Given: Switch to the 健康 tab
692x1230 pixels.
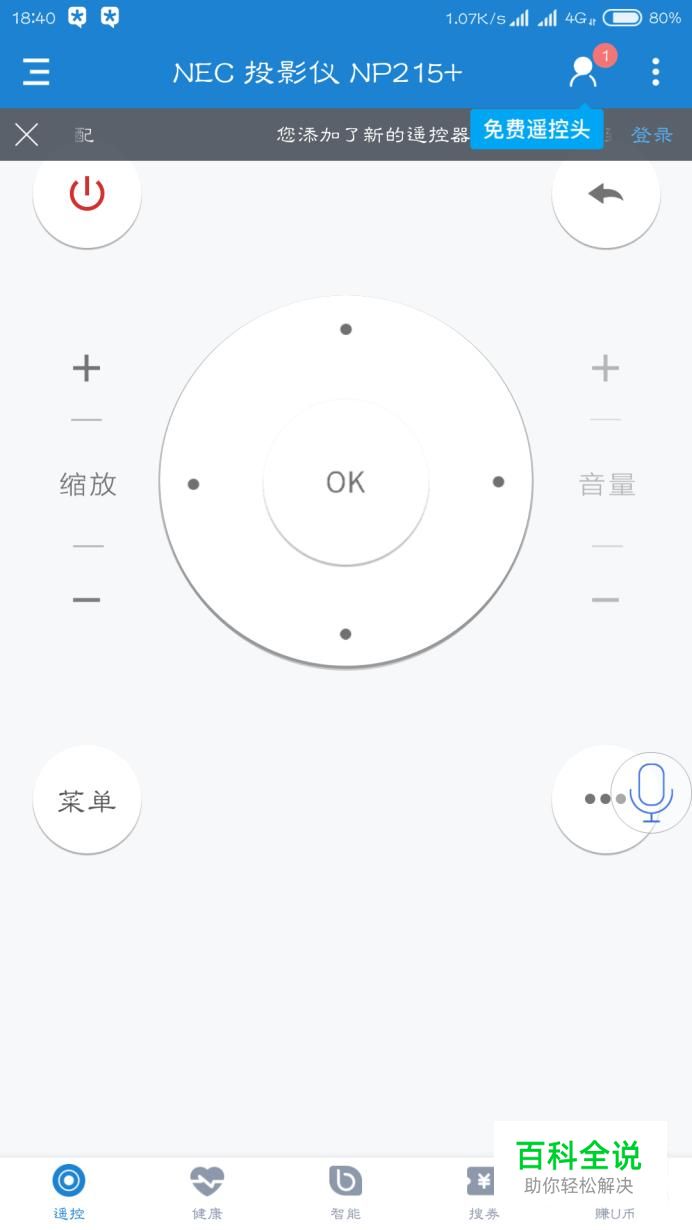Looking at the screenshot, I should point(207,1192).
